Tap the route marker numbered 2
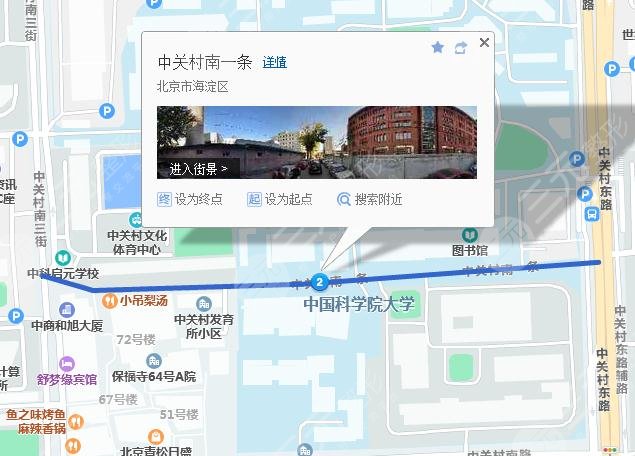 pos(320,281)
